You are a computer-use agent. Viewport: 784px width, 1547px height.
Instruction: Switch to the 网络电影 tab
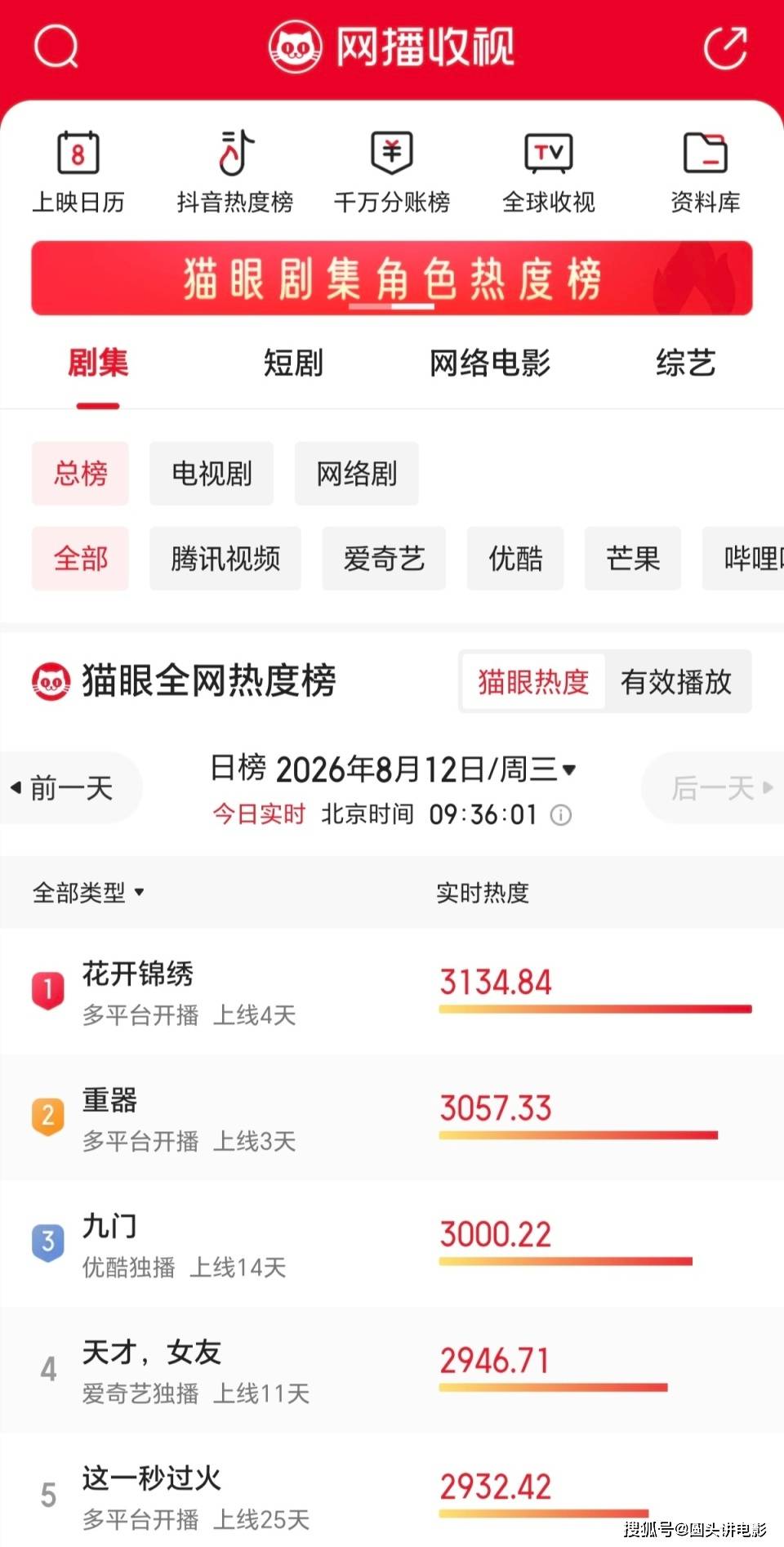490,363
